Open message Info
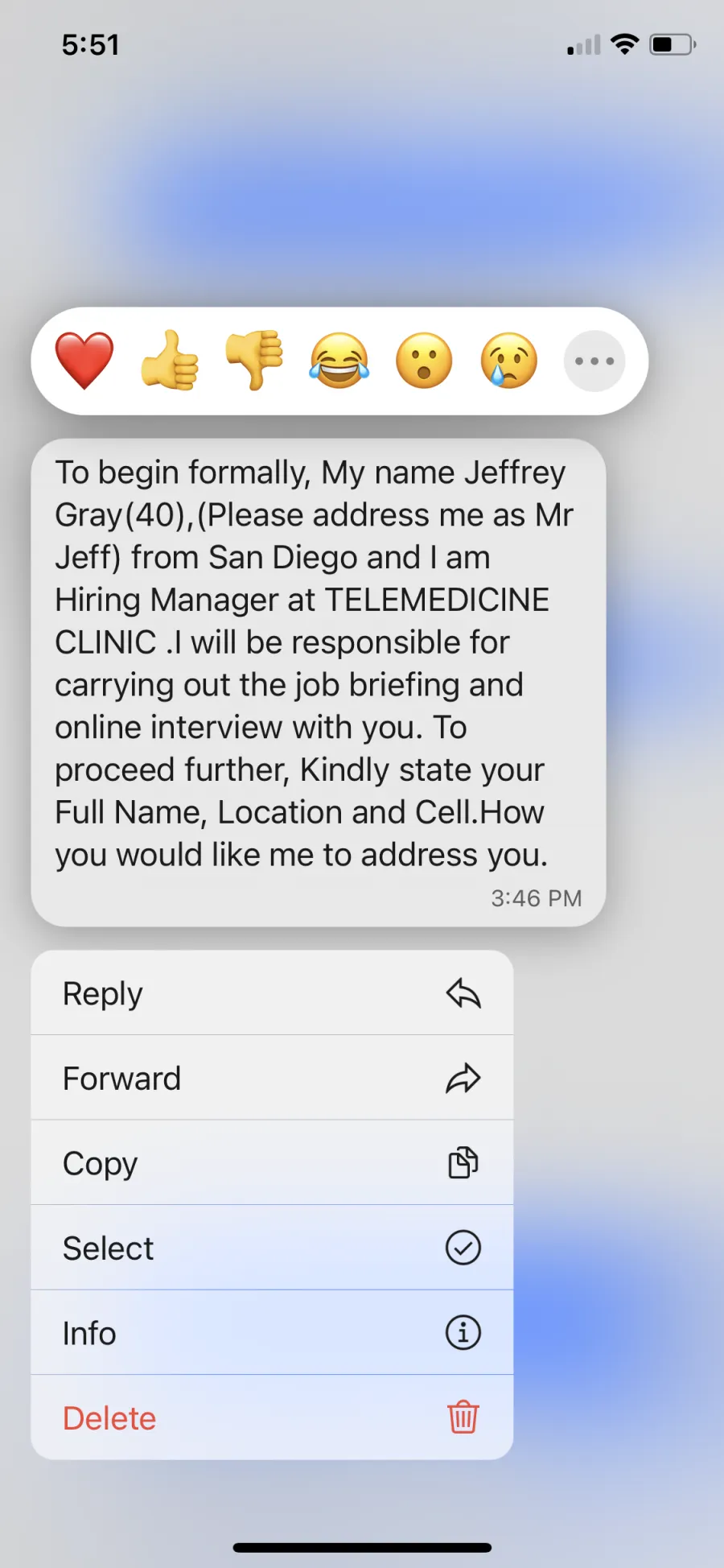 [272, 1333]
